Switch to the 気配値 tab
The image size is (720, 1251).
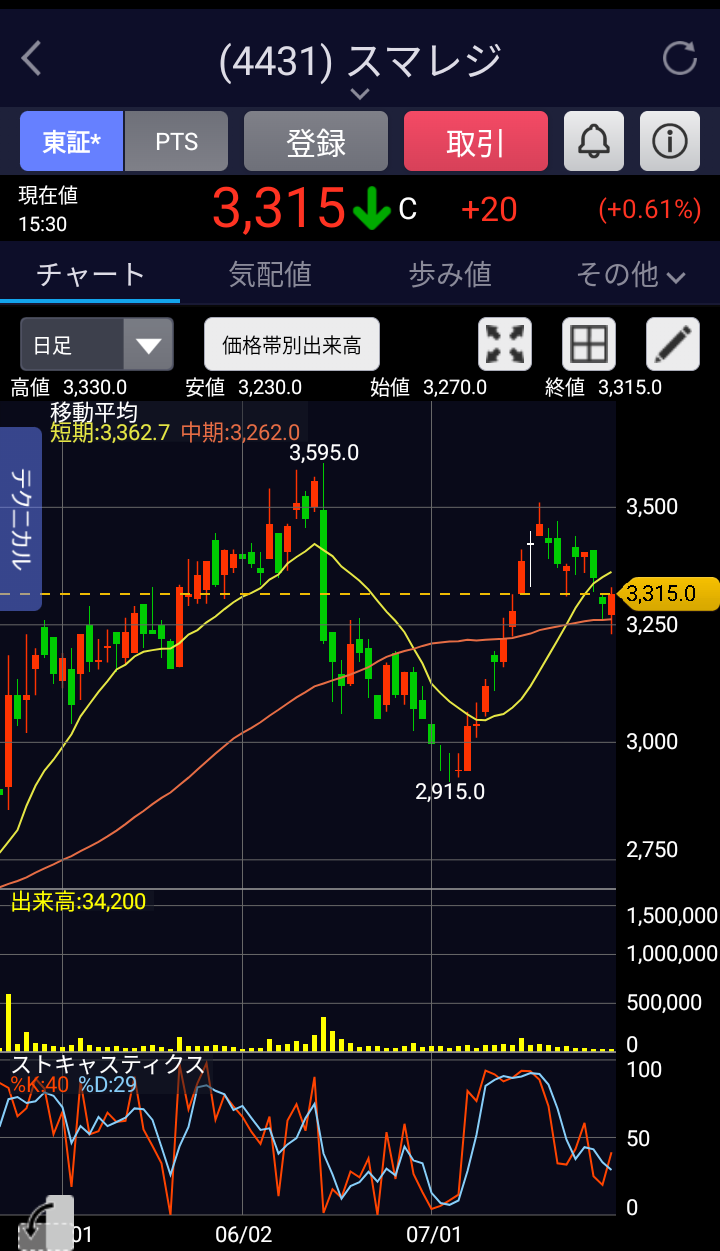point(270,274)
